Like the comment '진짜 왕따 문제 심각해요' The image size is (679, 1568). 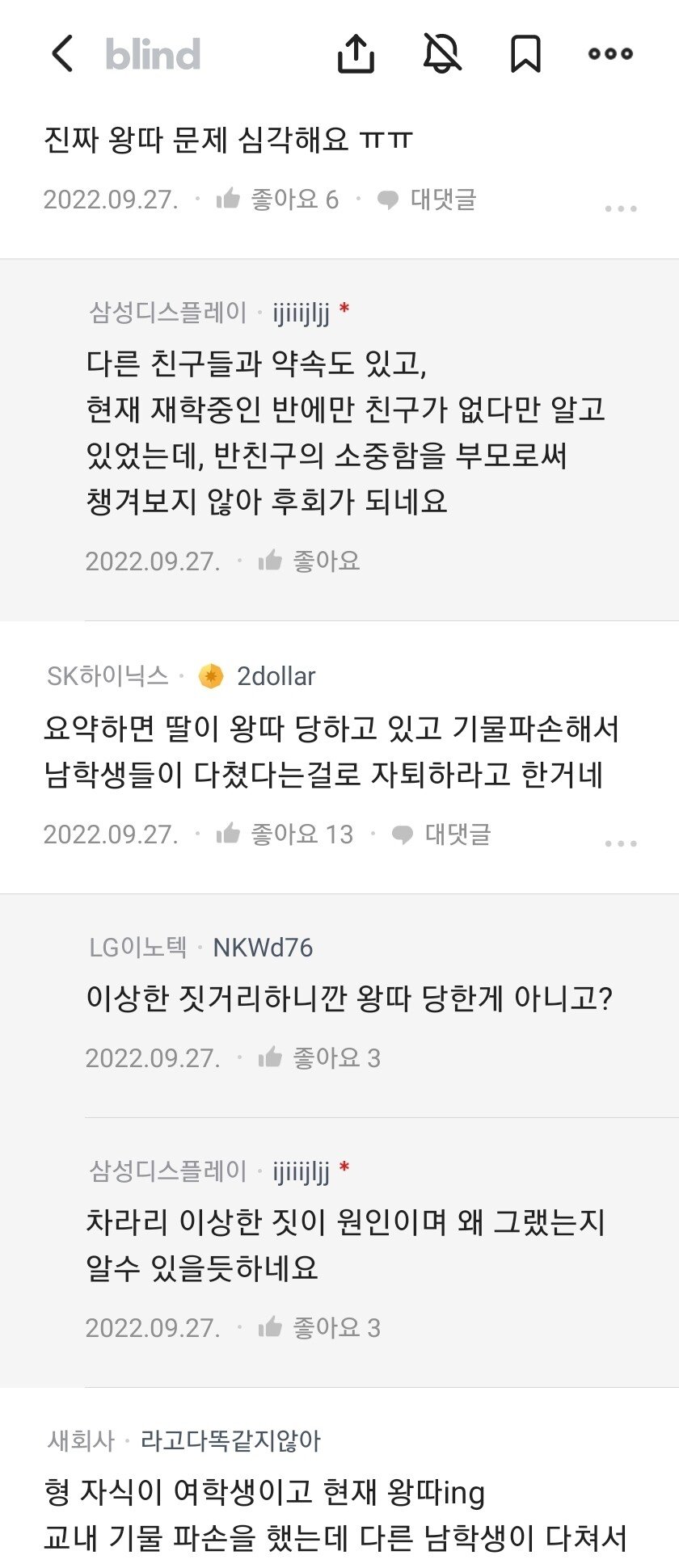click(x=277, y=200)
